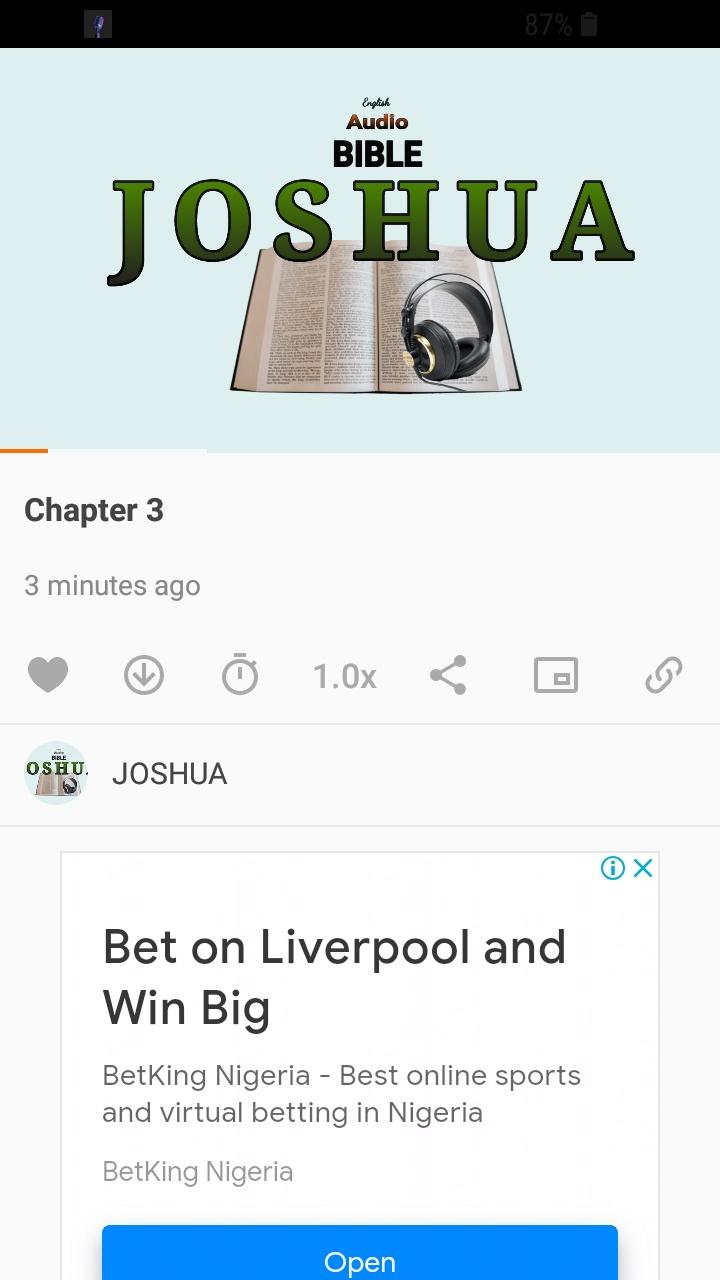The height and width of the screenshot is (1280, 720).
Task: Open the sleep timer
Action: coord(240,675)
